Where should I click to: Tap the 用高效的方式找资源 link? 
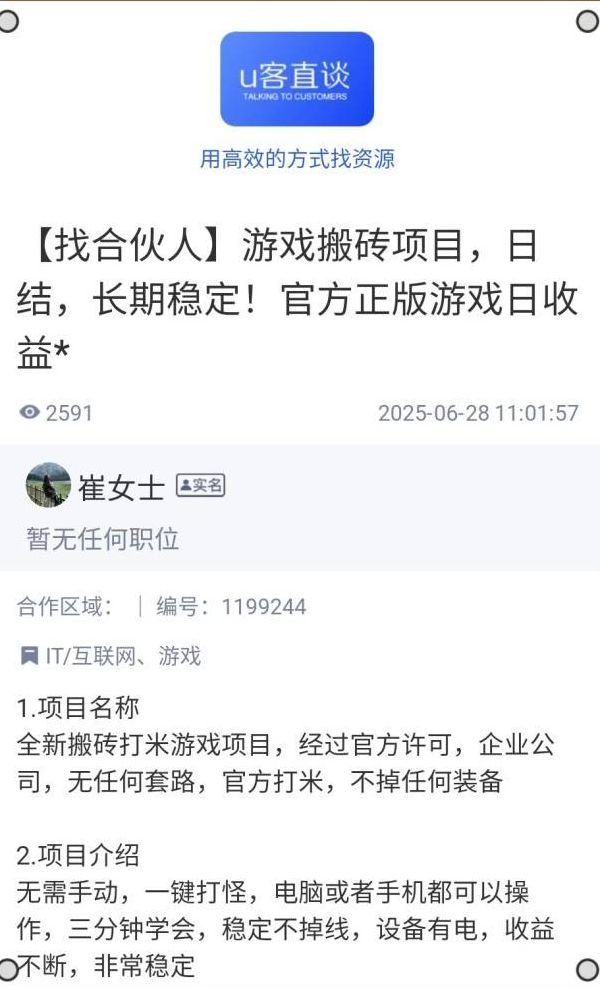pos(297,159)
